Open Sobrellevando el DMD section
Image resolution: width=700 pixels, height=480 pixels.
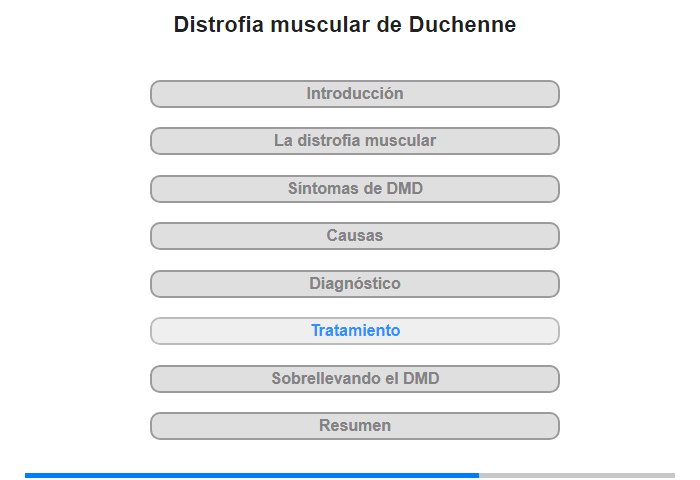pos(355,379)
